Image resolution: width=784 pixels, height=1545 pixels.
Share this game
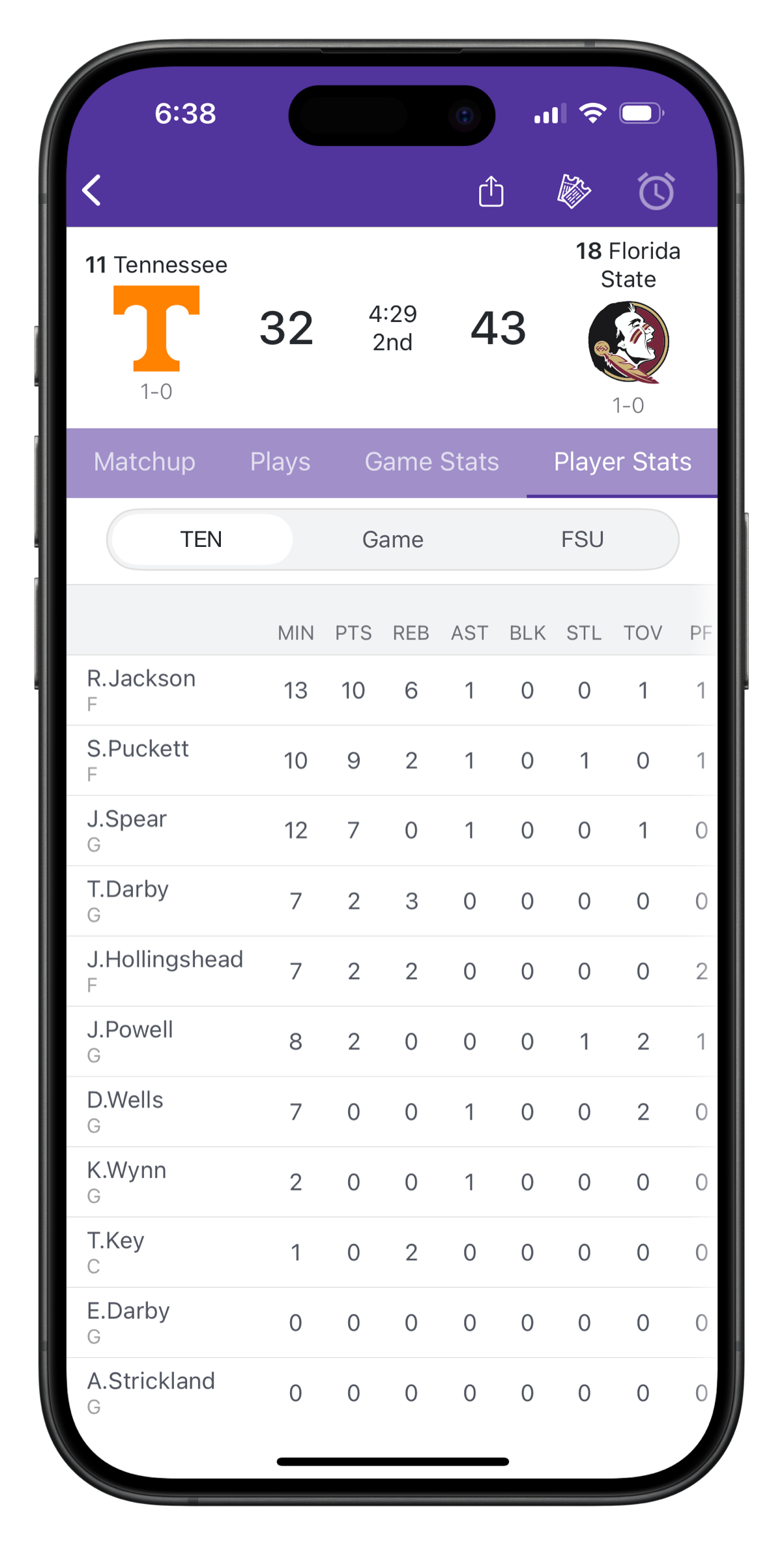pos(491,191)
